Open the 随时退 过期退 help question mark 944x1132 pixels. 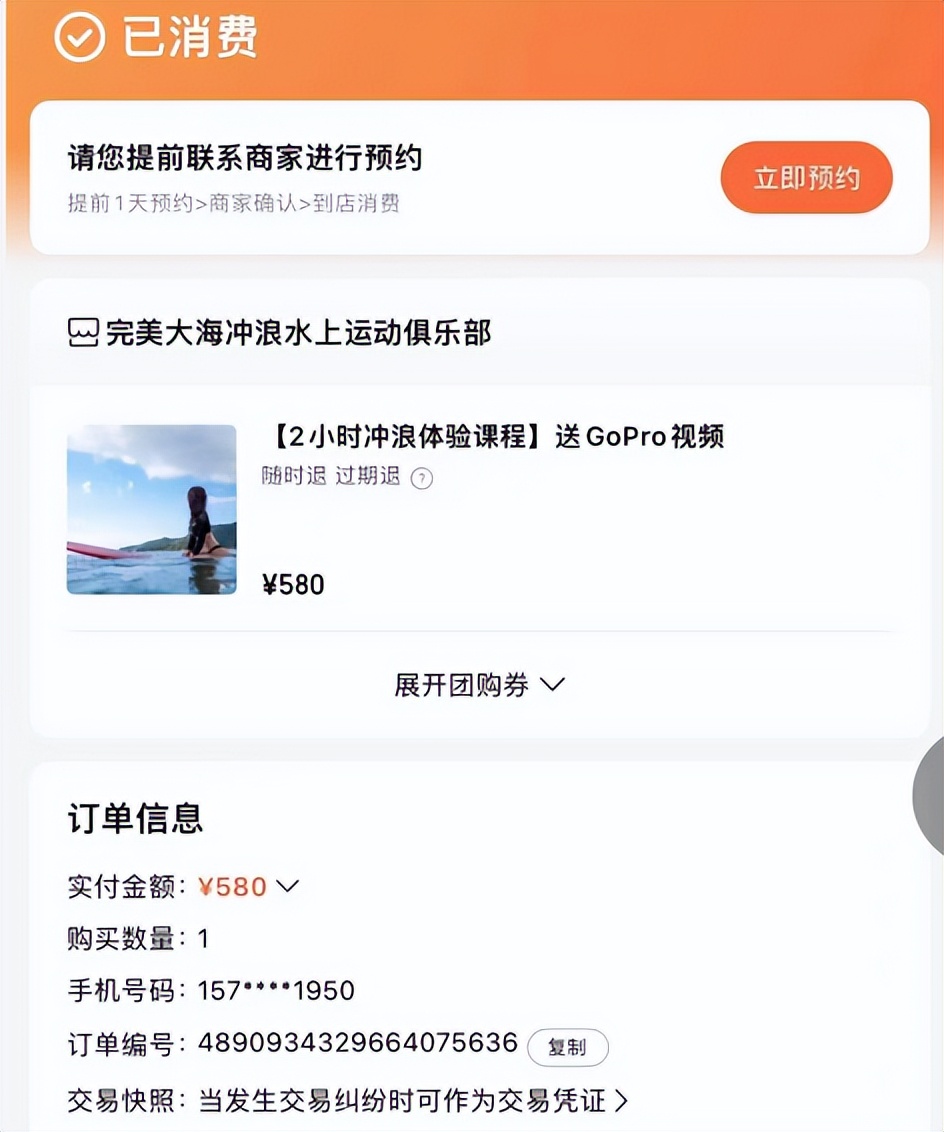point(421,479)
